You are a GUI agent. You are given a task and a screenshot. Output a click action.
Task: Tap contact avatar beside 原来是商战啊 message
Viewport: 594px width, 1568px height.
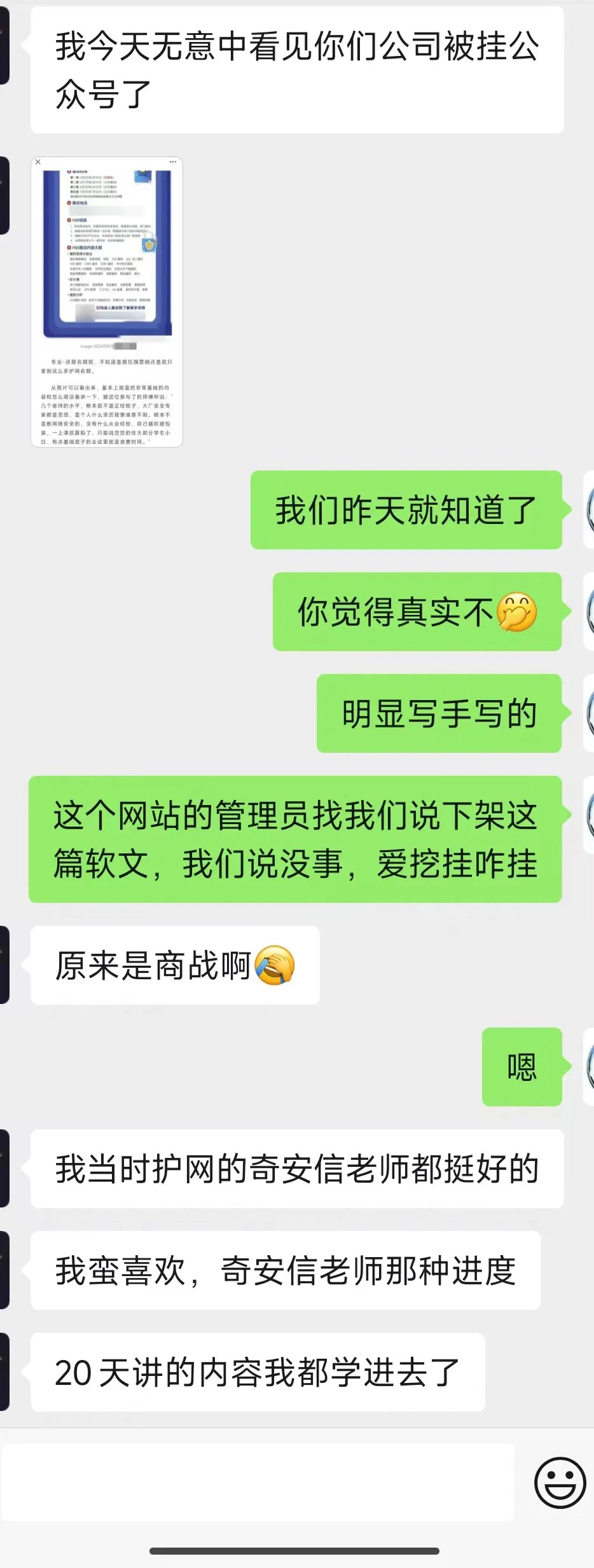pos(4,965)
